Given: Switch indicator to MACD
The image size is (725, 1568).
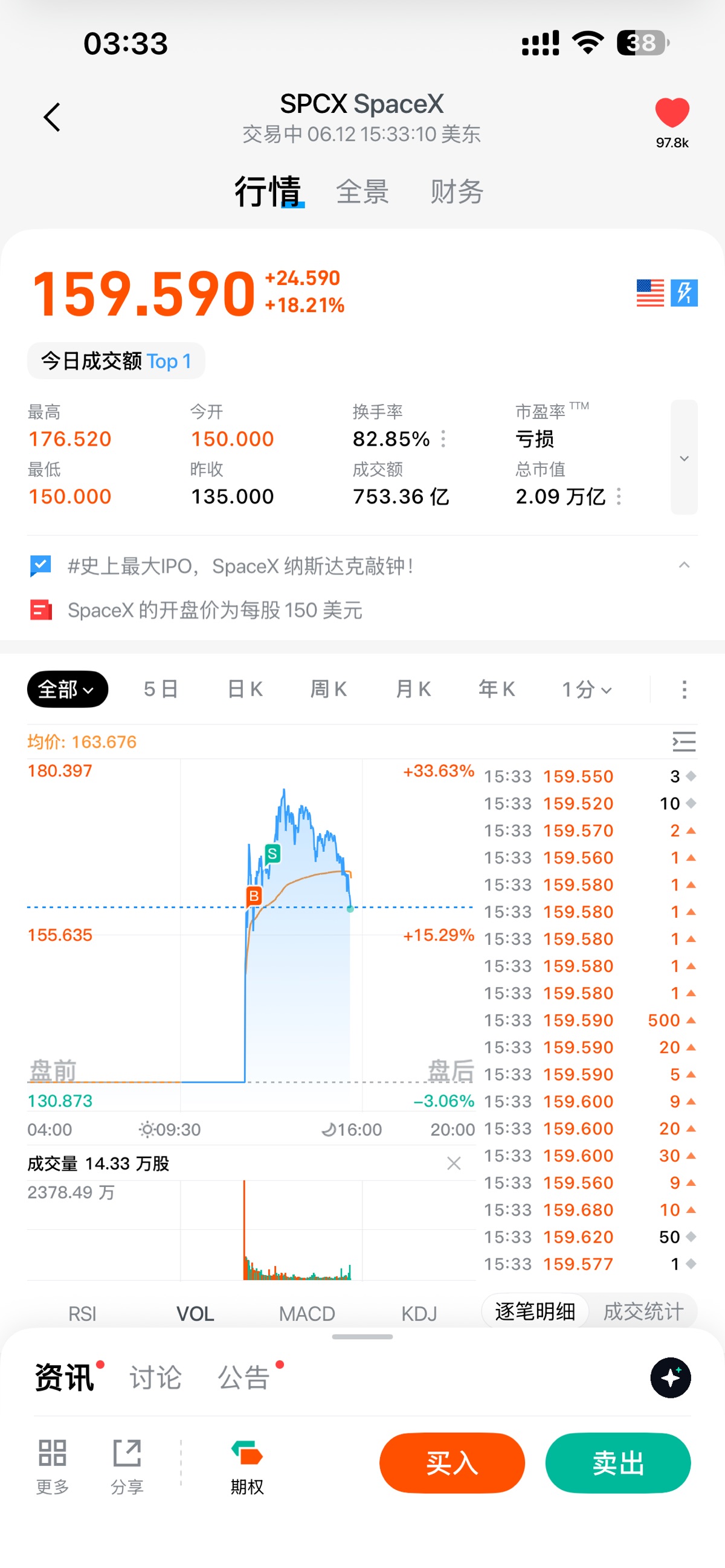Looking at the screenshot, I should pos(307,1314).
